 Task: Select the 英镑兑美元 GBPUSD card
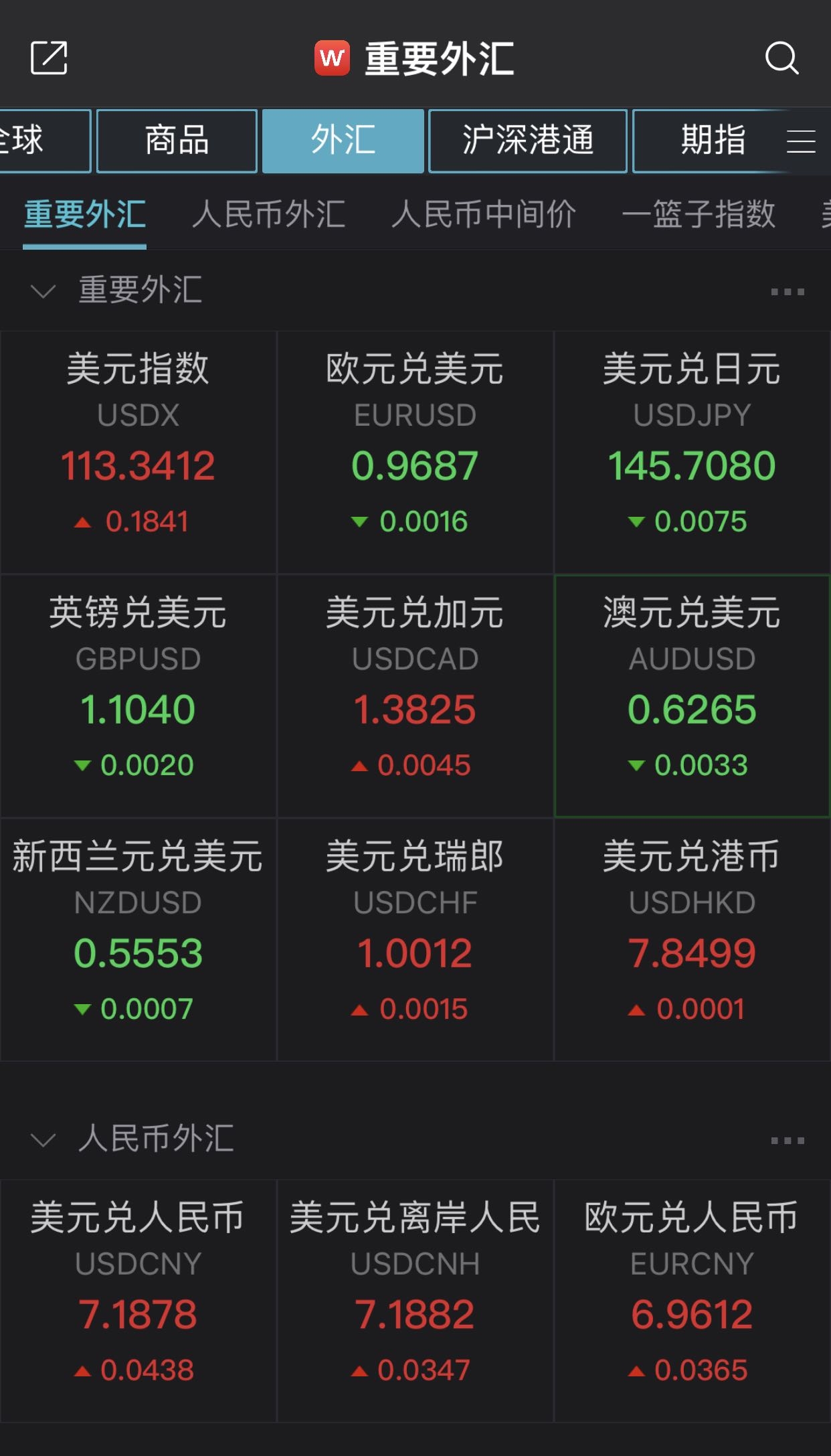[x=138, y=696]
